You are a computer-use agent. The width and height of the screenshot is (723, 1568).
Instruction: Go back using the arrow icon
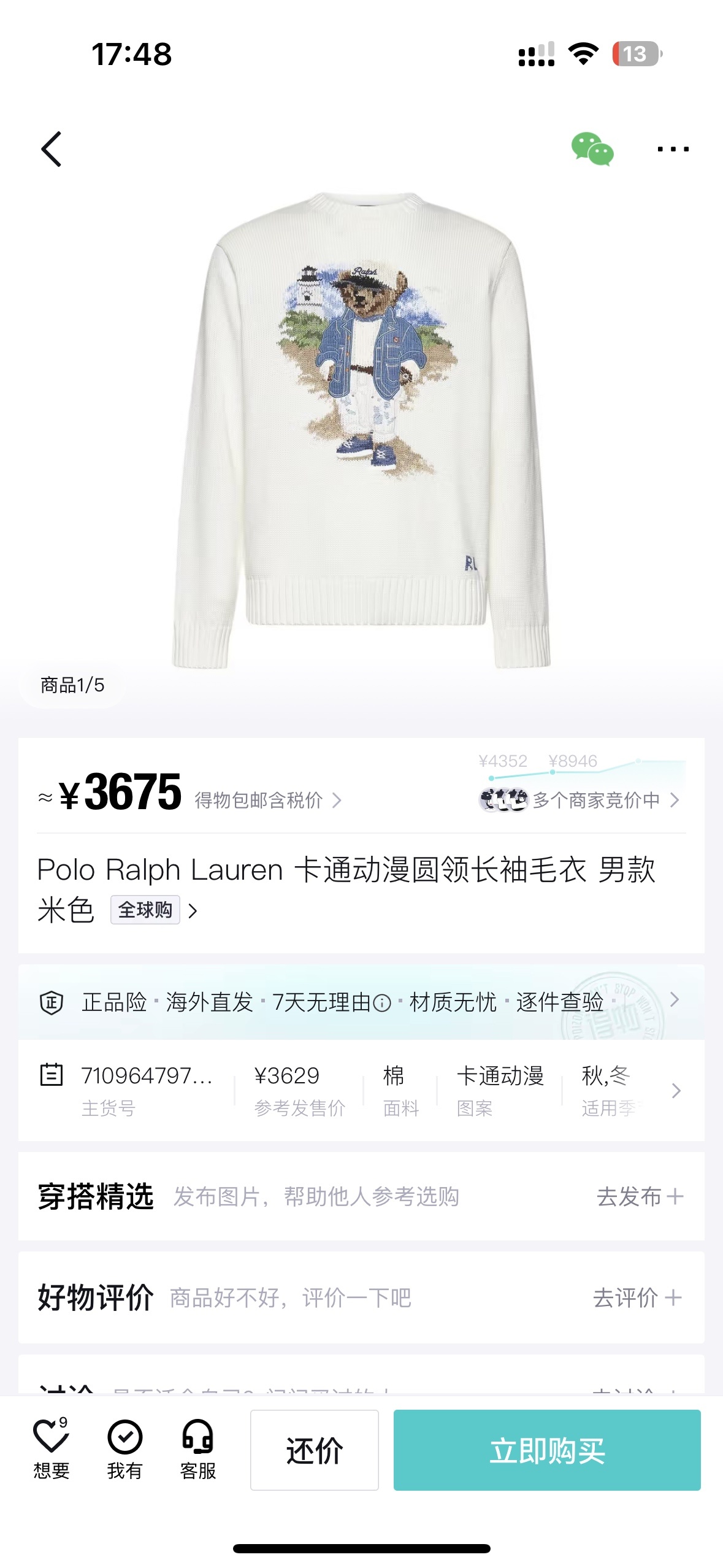click(52, 149)
